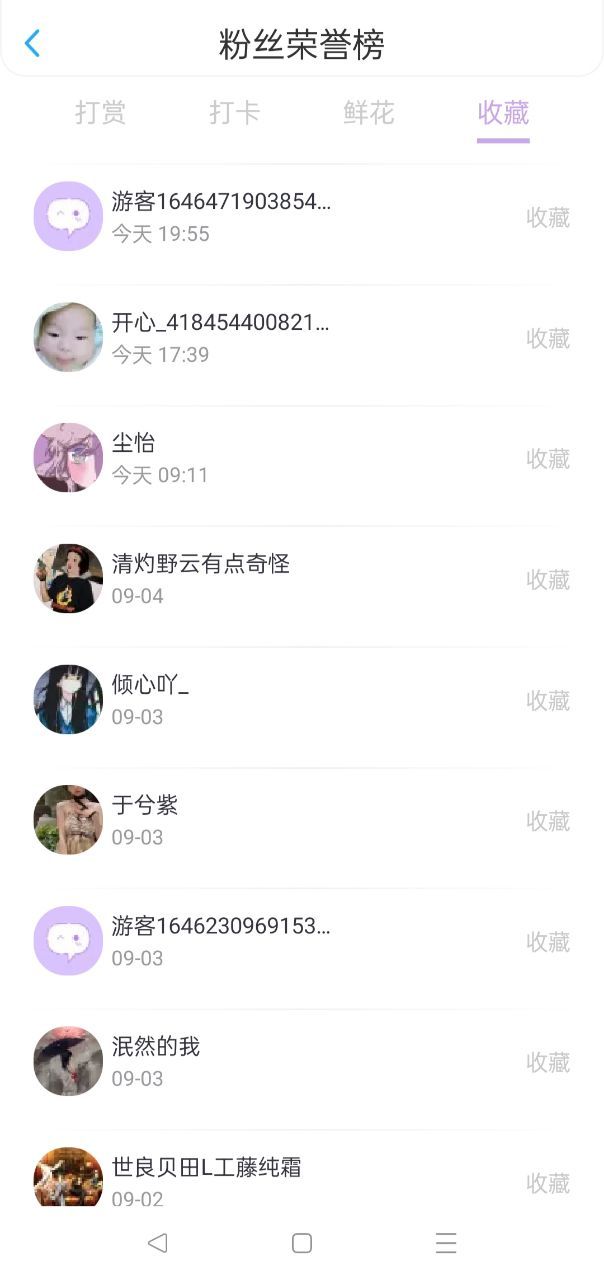The height and width of the screenshot is (1280, 604).
Task: Open recent apps from the navigation bar
Action: point(446,1243)
